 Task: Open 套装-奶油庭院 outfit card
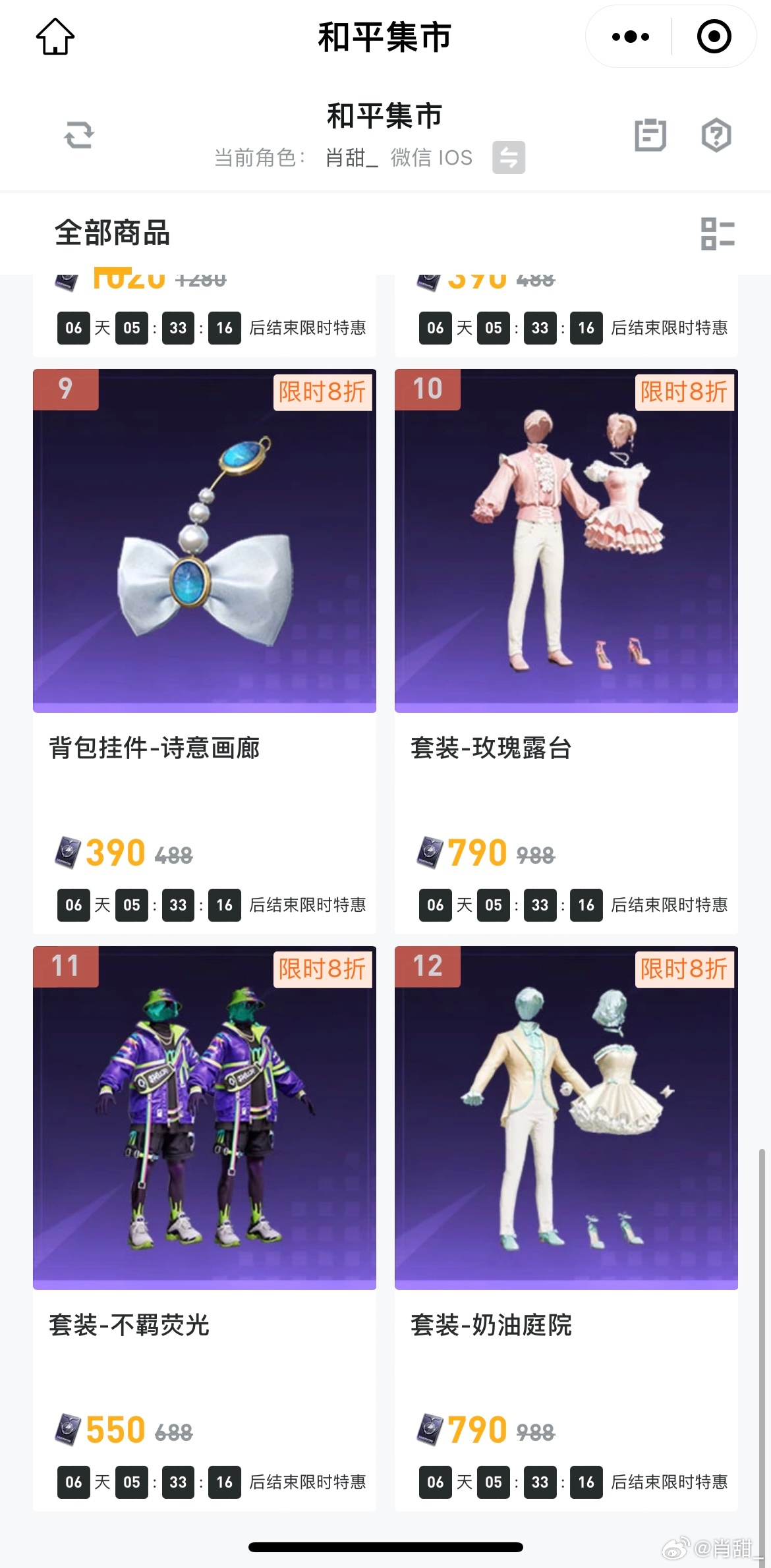(x=566, y=1117)
